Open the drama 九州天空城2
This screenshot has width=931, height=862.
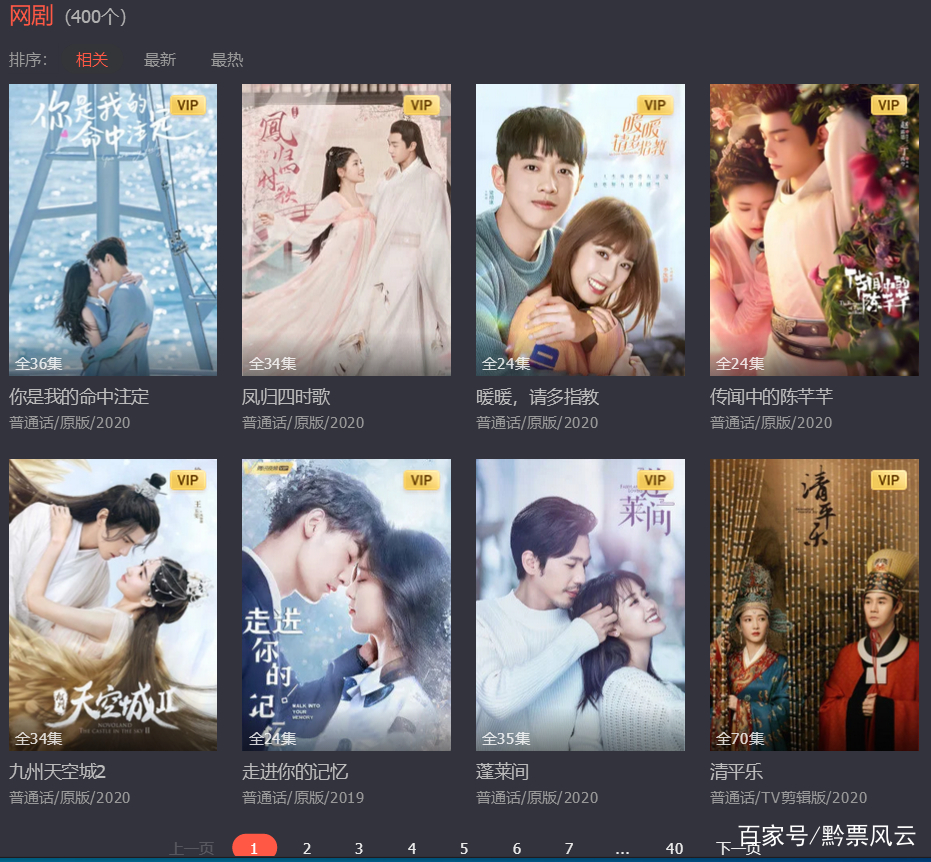click(x=113, y=605)
